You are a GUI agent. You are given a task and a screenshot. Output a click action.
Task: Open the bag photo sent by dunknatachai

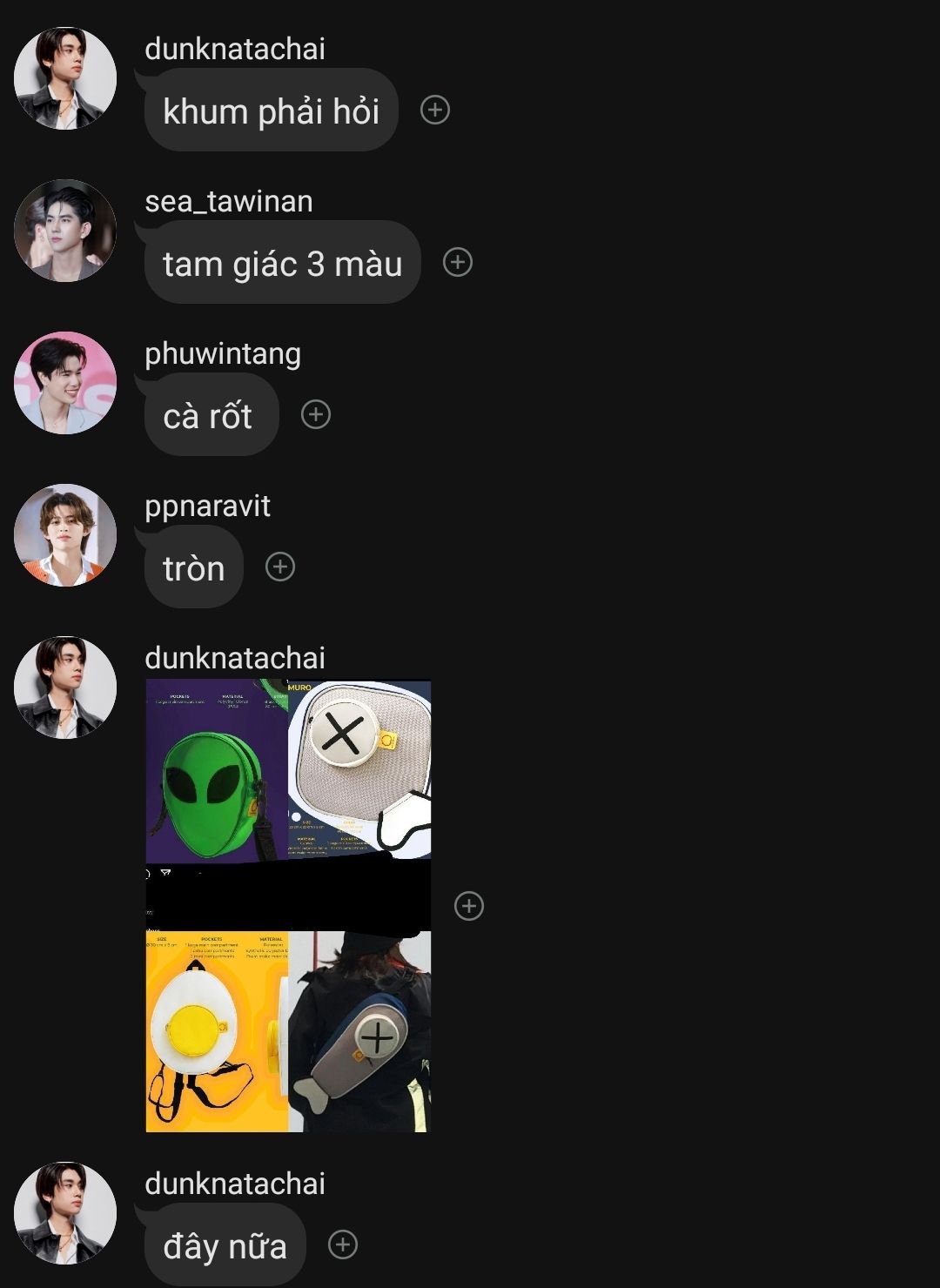click(288, 906)
